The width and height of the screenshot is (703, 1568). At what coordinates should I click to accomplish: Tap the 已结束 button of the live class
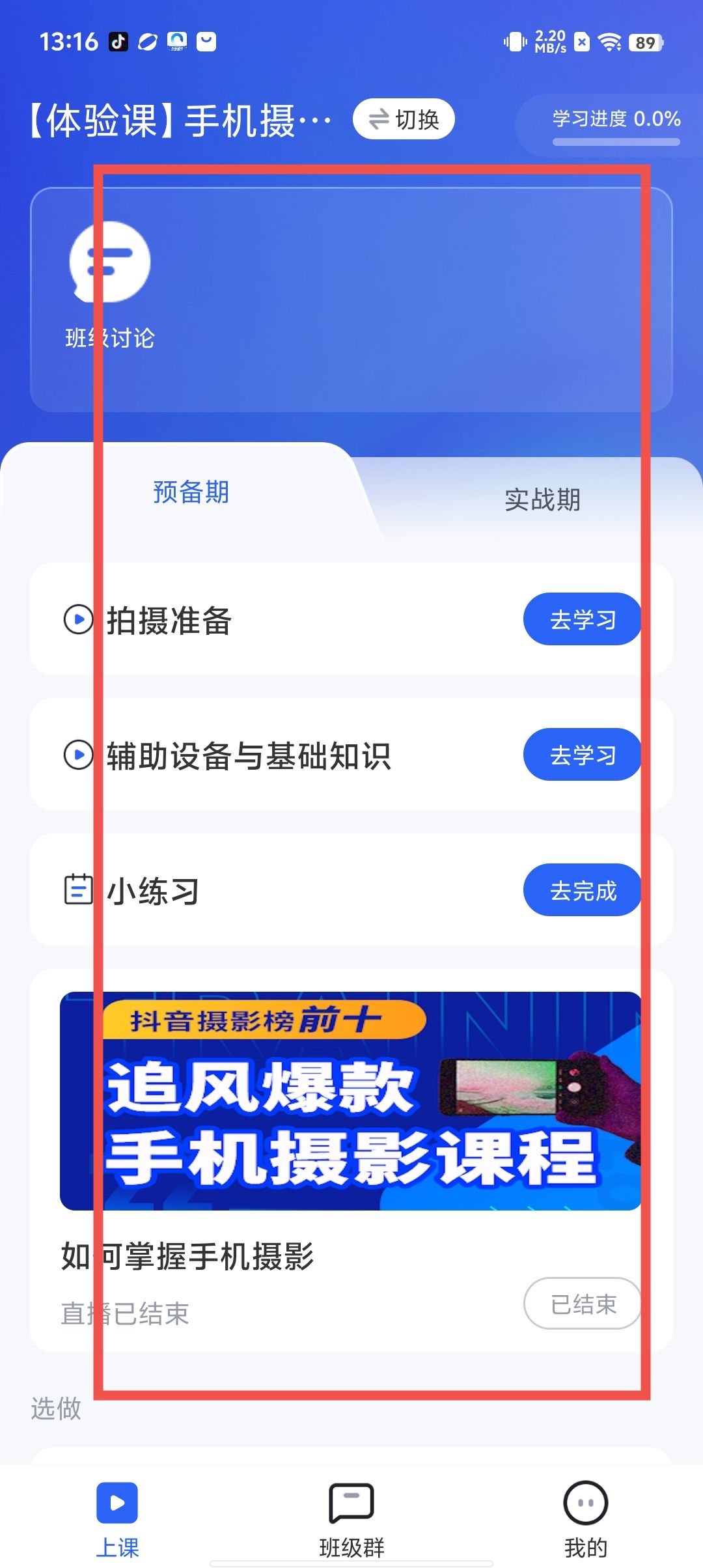click(582, 1304)
